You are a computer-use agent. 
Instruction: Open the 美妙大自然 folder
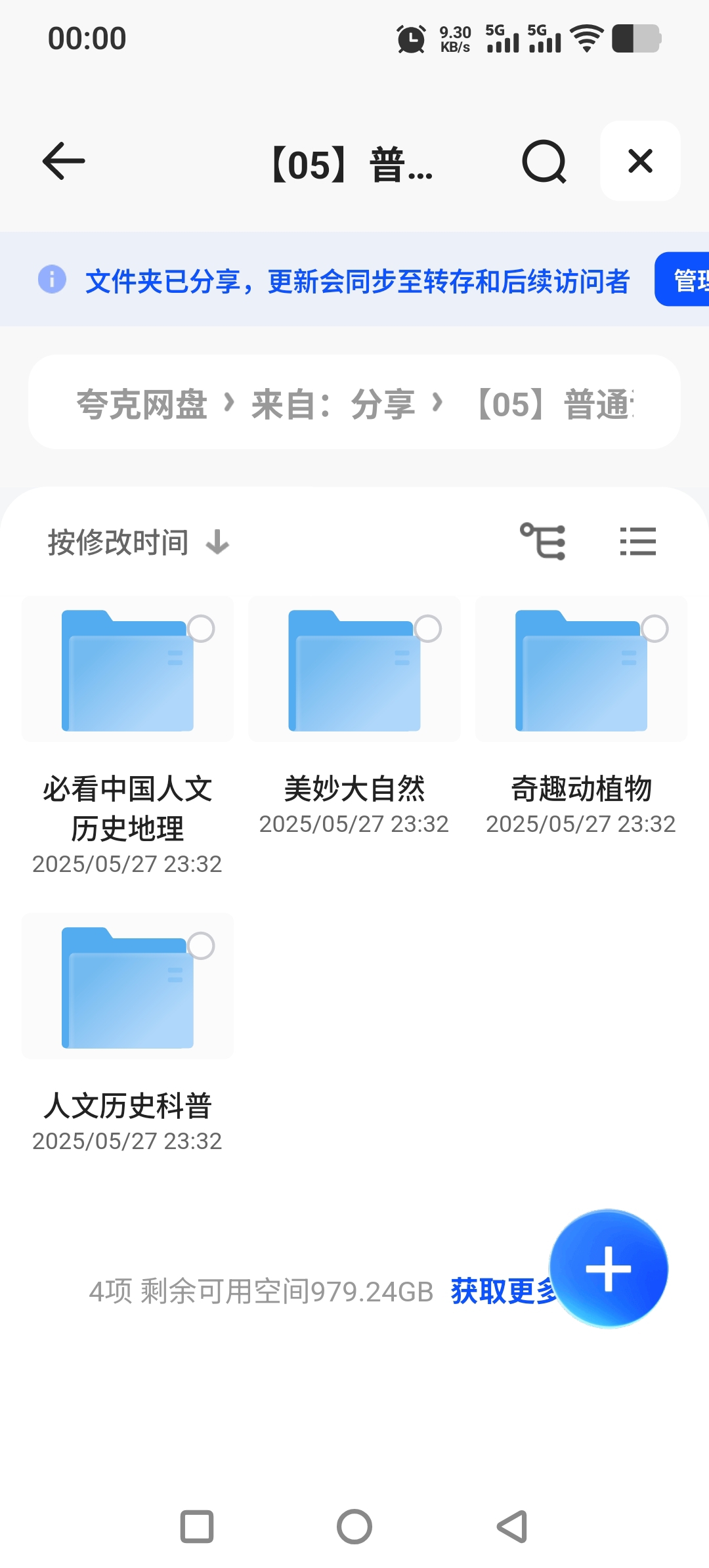[x=354, y=716]
